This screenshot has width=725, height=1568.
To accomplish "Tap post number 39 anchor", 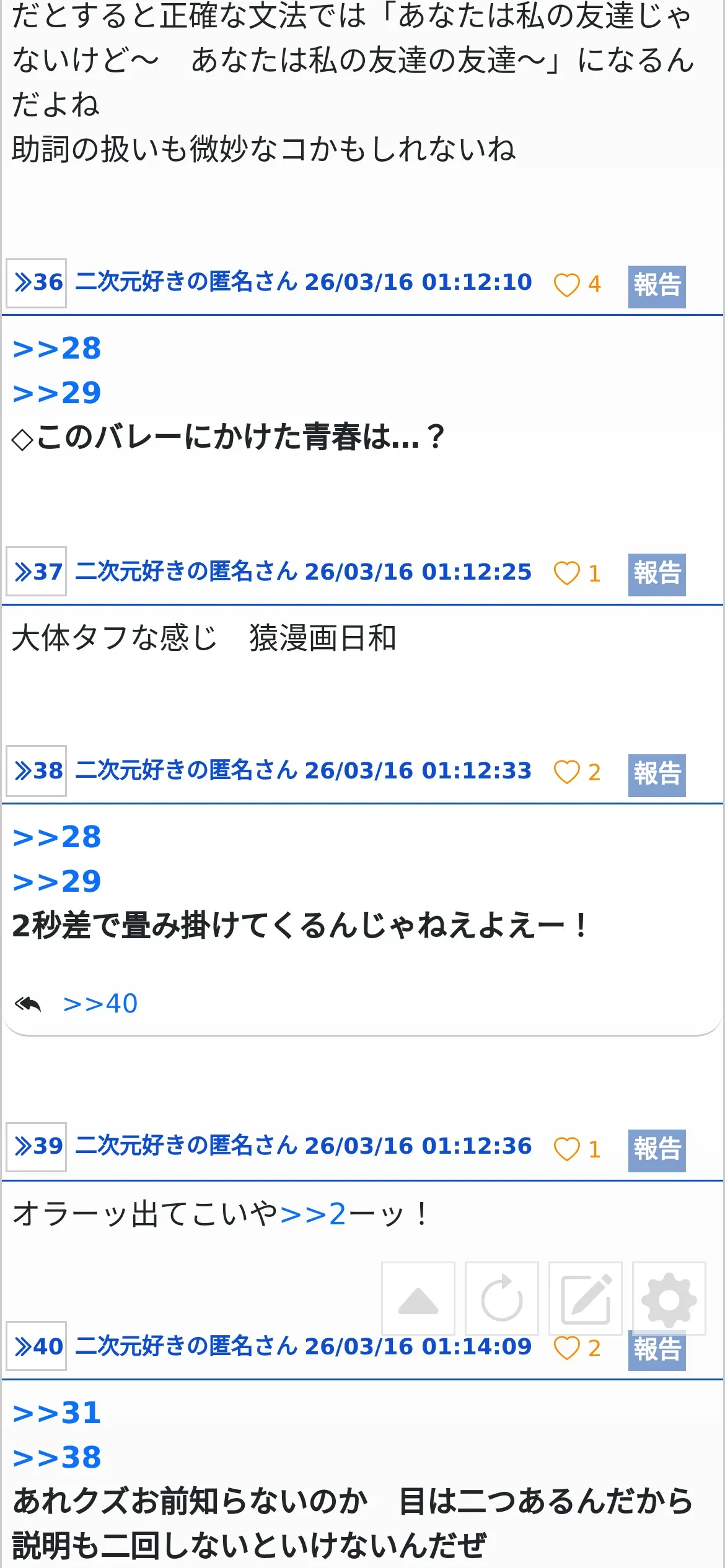I will pyautogui.click(x=37, y=1146).
